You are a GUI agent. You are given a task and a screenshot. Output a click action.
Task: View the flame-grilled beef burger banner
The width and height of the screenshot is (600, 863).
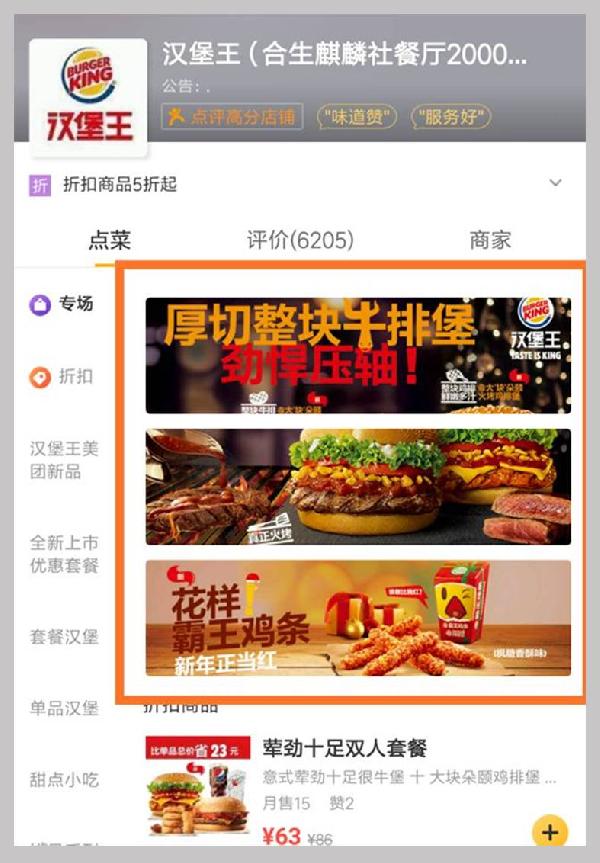click(x=358, y=487)
